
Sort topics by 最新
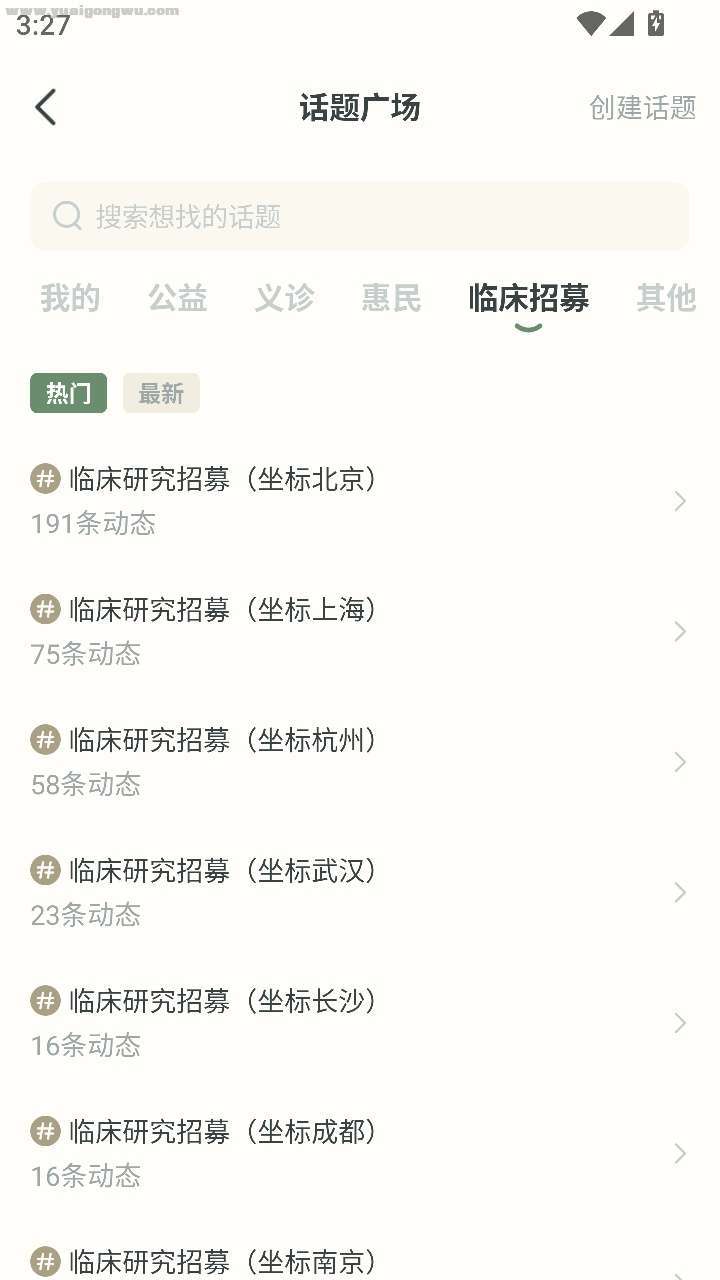pos(161,394)
